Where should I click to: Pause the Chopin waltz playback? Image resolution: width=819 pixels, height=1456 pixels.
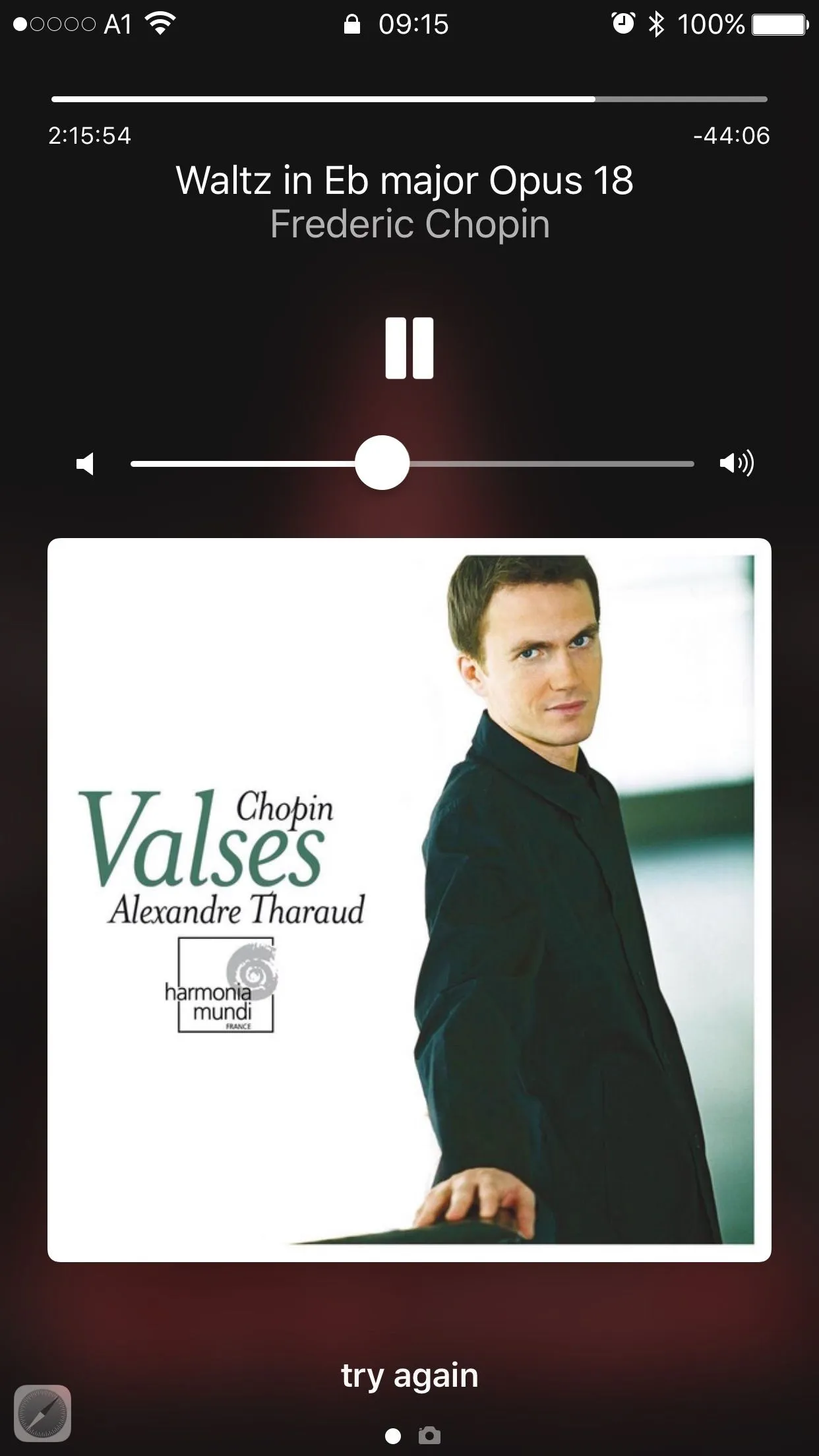pos(409,348)
